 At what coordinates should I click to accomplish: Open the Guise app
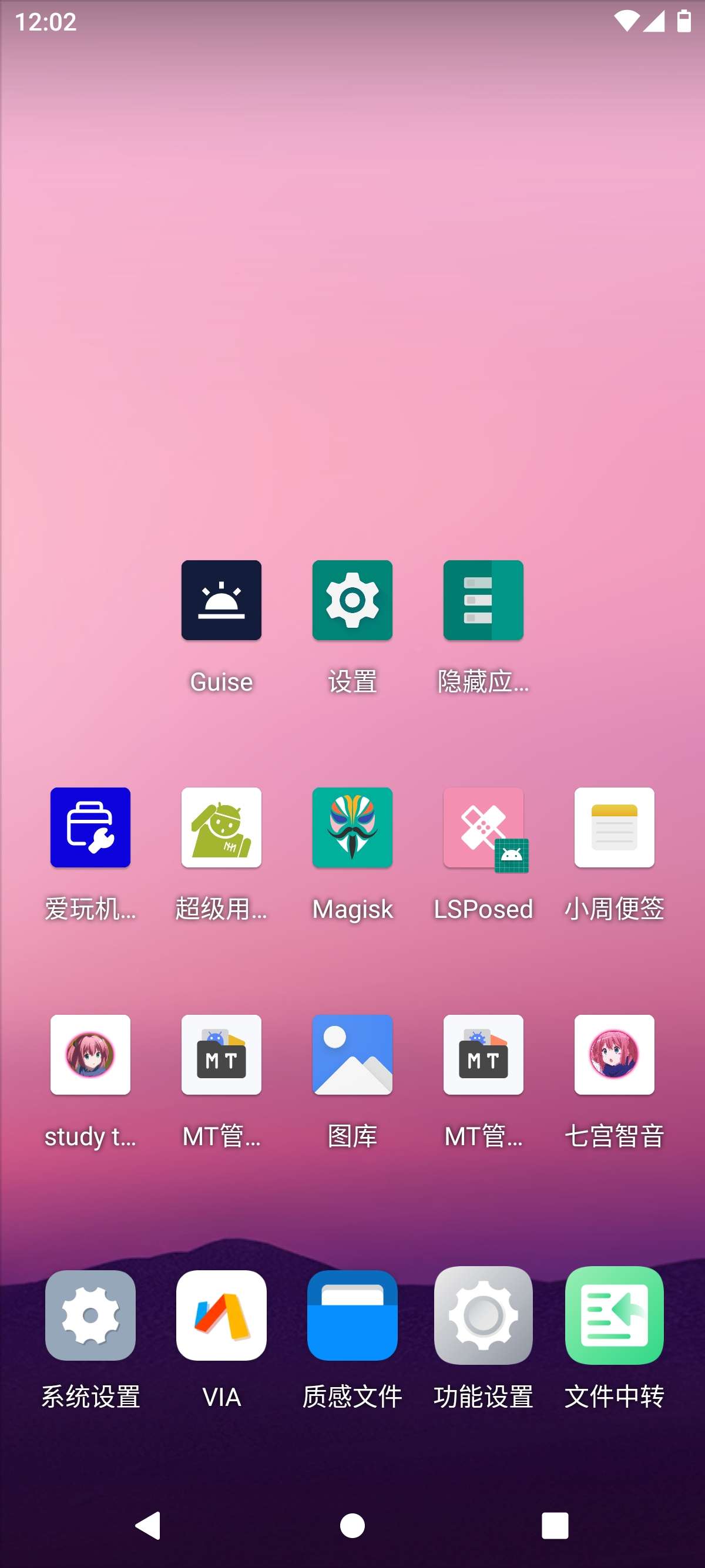[221, 600]
